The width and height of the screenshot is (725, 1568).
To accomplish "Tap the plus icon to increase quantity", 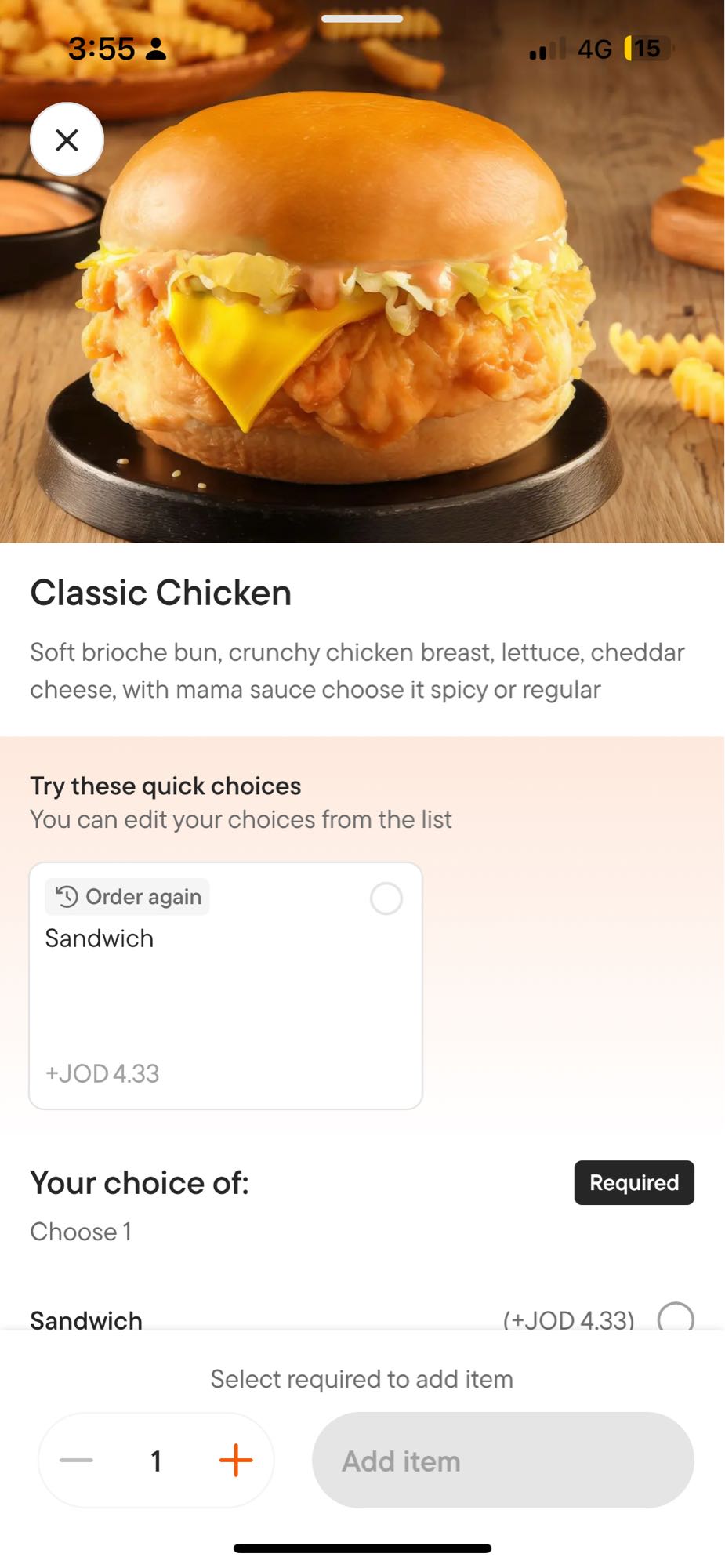I will click(236, 1459).
